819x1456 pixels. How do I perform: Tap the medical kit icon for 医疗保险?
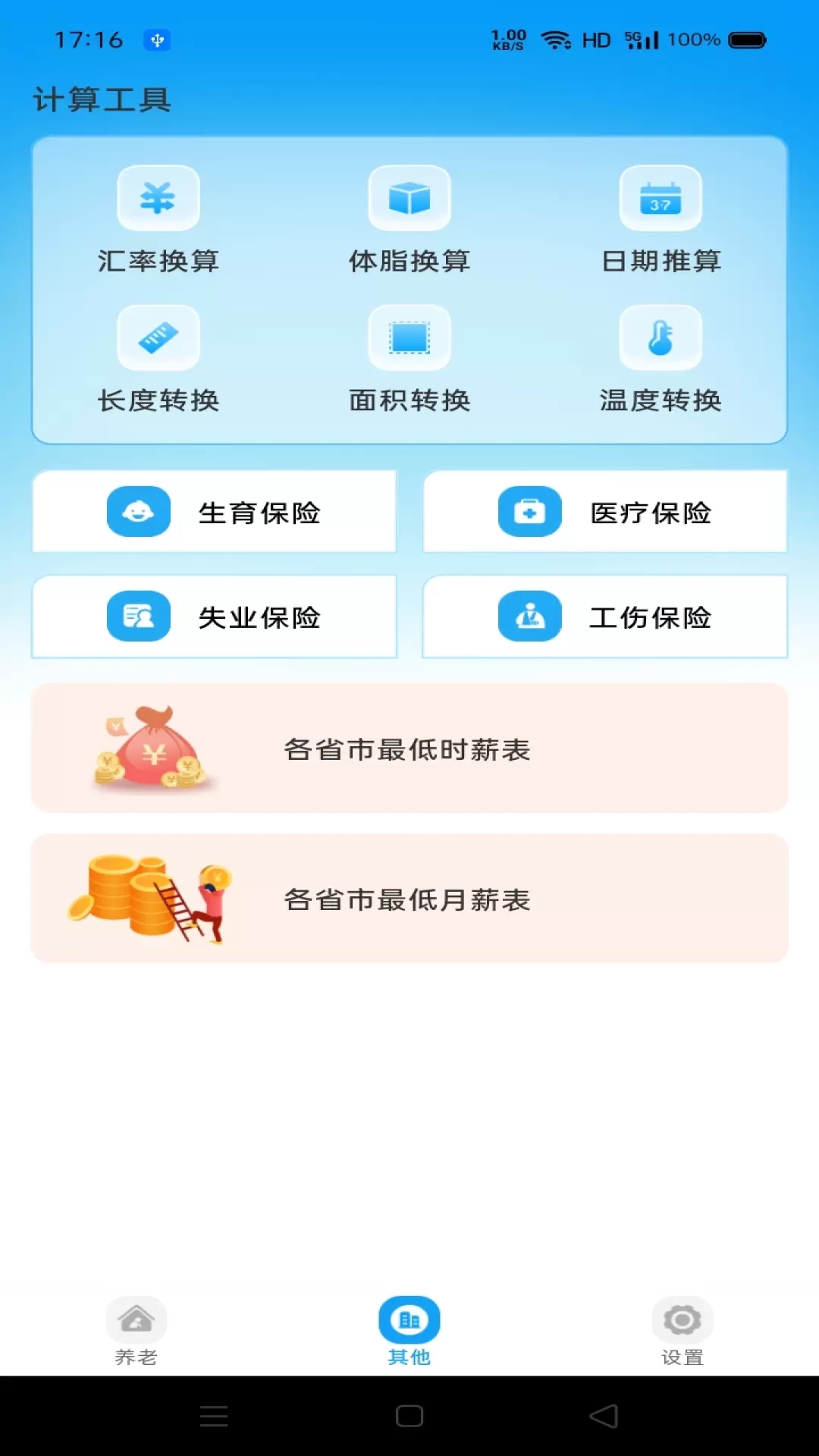click(x=529, y=512)
